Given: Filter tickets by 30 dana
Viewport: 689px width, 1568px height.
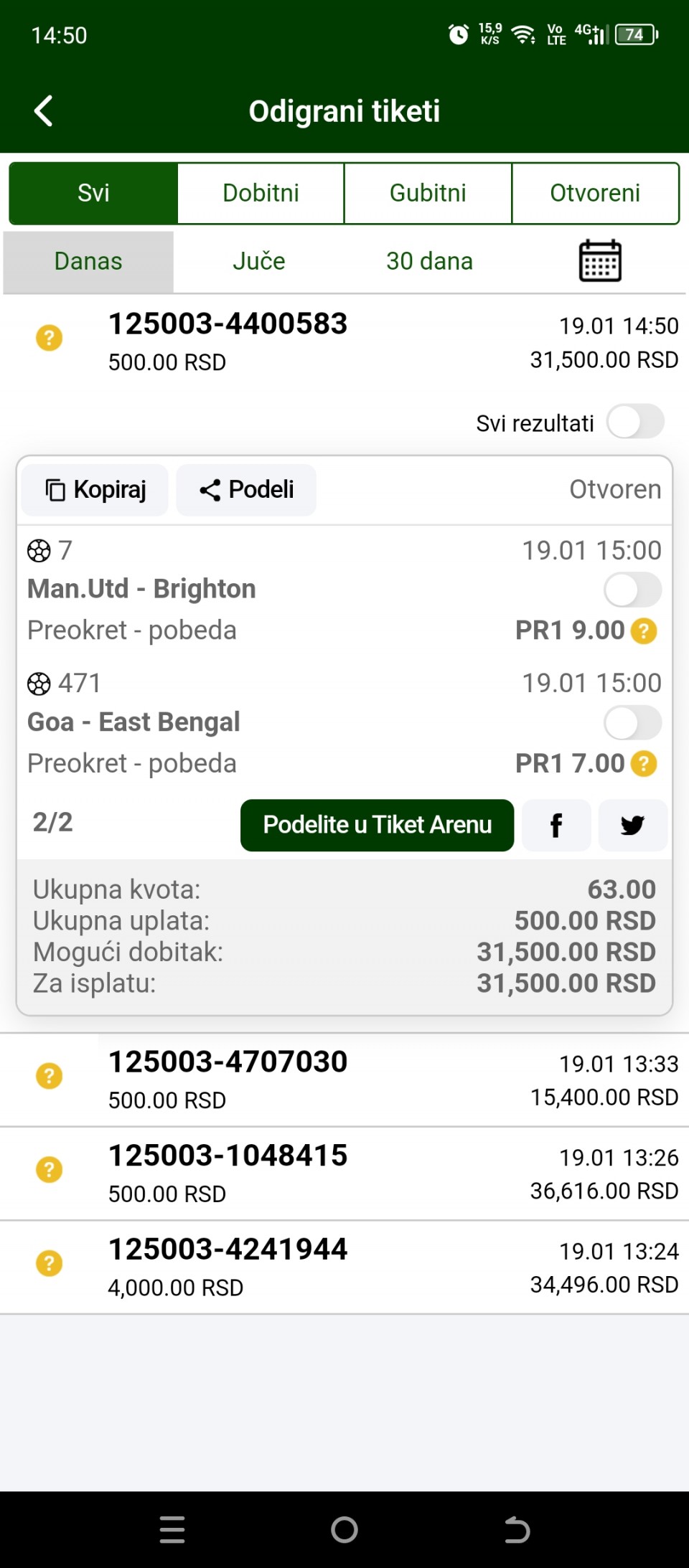Looking at the screenshot, I should (x=429, y=261).
